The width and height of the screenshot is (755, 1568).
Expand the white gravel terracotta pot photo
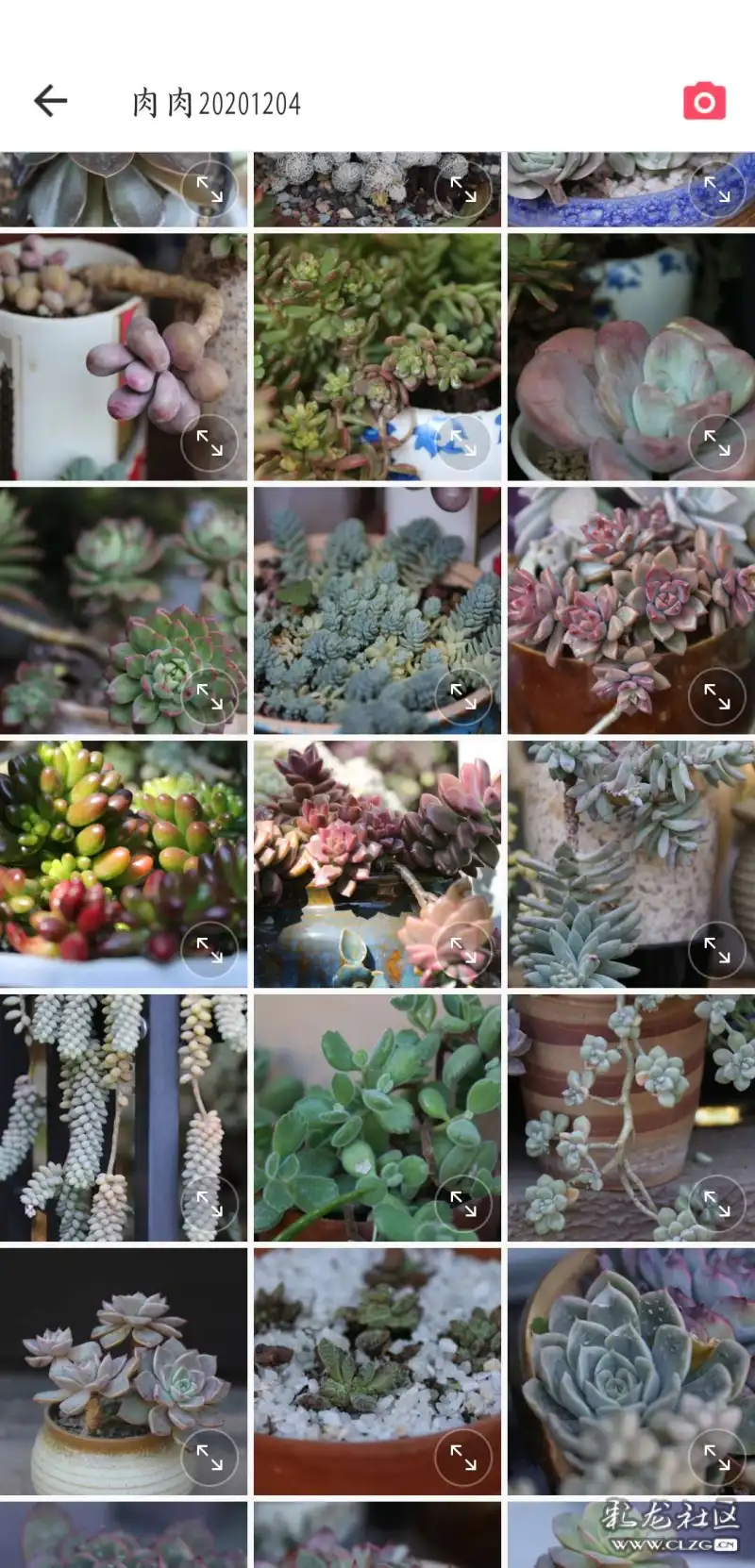coord(462,1458)
